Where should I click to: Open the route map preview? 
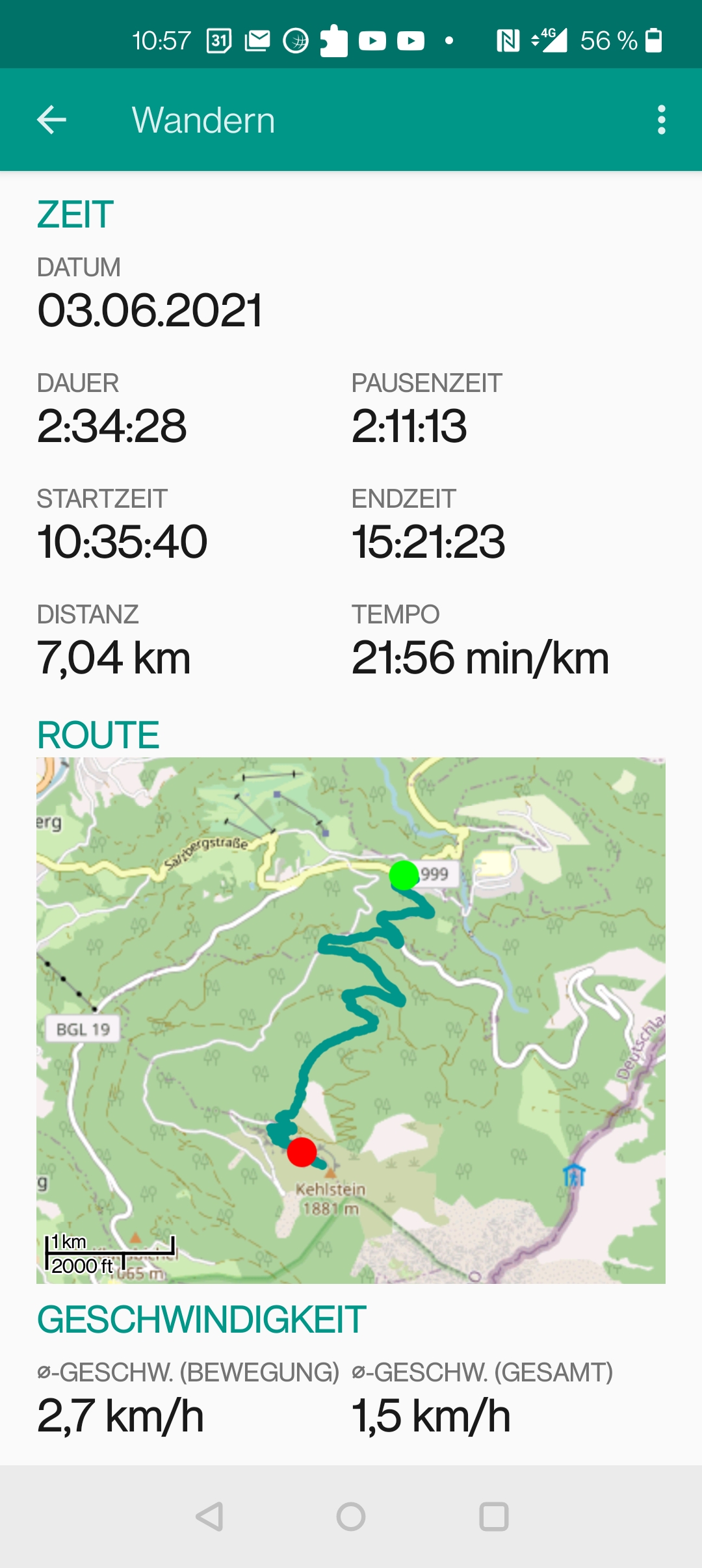[x=351, y=1020]
